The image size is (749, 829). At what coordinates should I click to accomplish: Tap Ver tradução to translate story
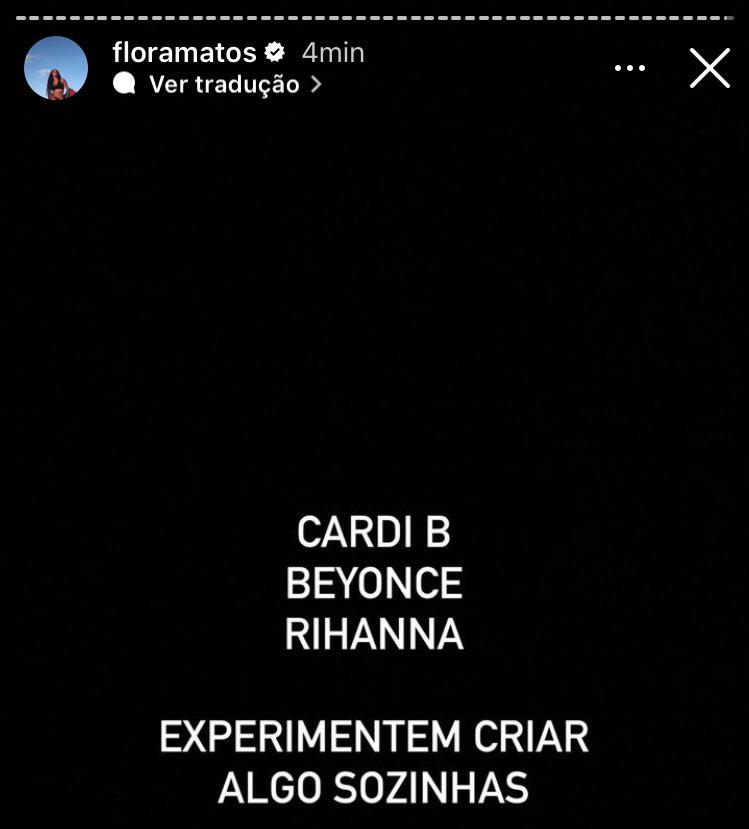click(x=223, y=84)
